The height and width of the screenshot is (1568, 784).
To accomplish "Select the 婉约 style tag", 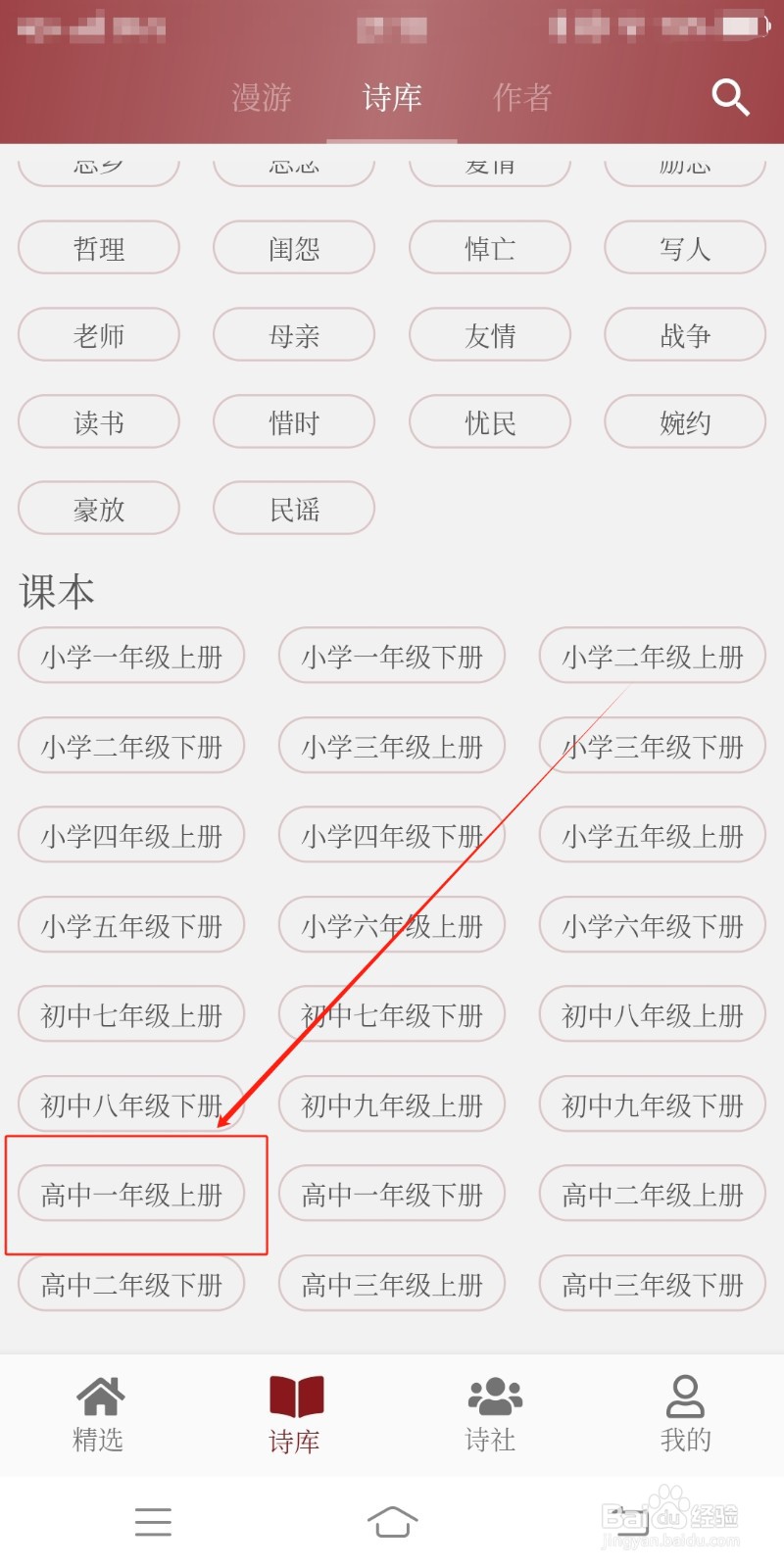I will point(684,422).
